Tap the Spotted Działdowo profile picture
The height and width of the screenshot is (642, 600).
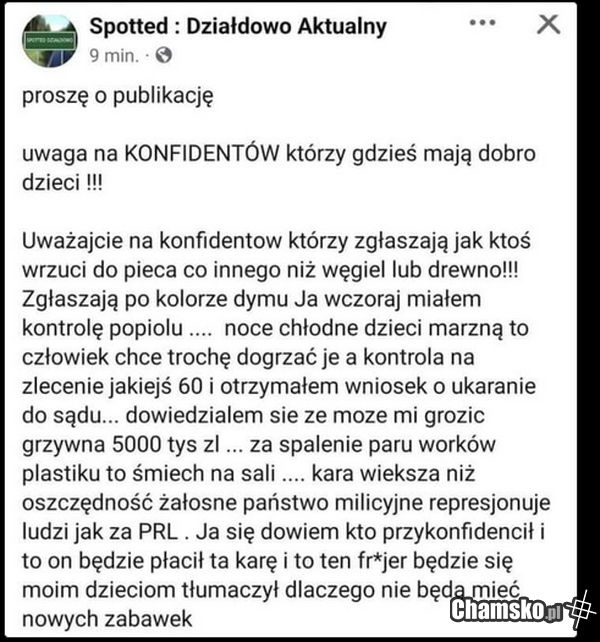49,40
